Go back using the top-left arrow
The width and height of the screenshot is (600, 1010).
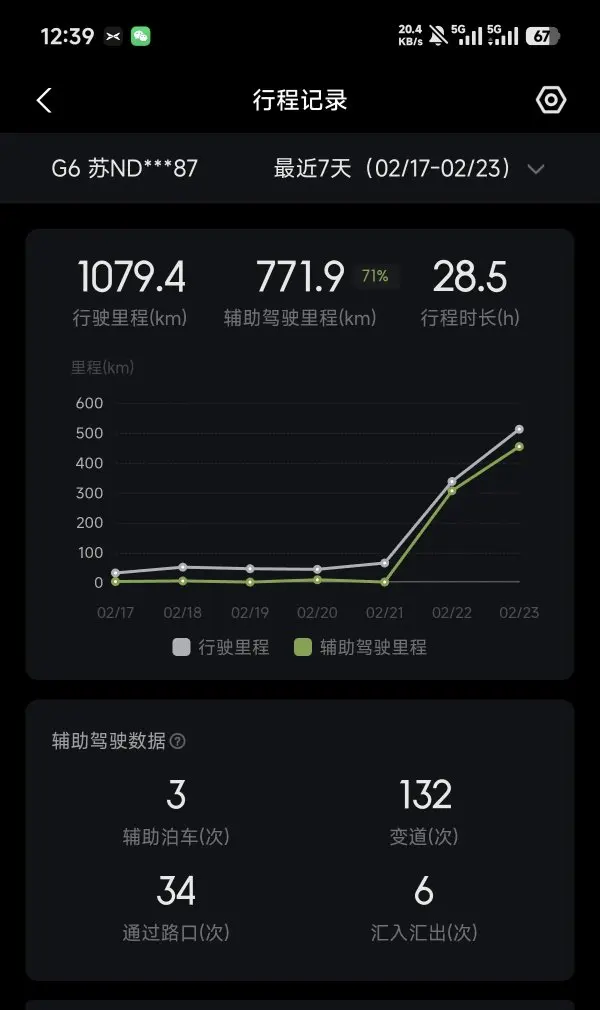click(x=44, y=100)
